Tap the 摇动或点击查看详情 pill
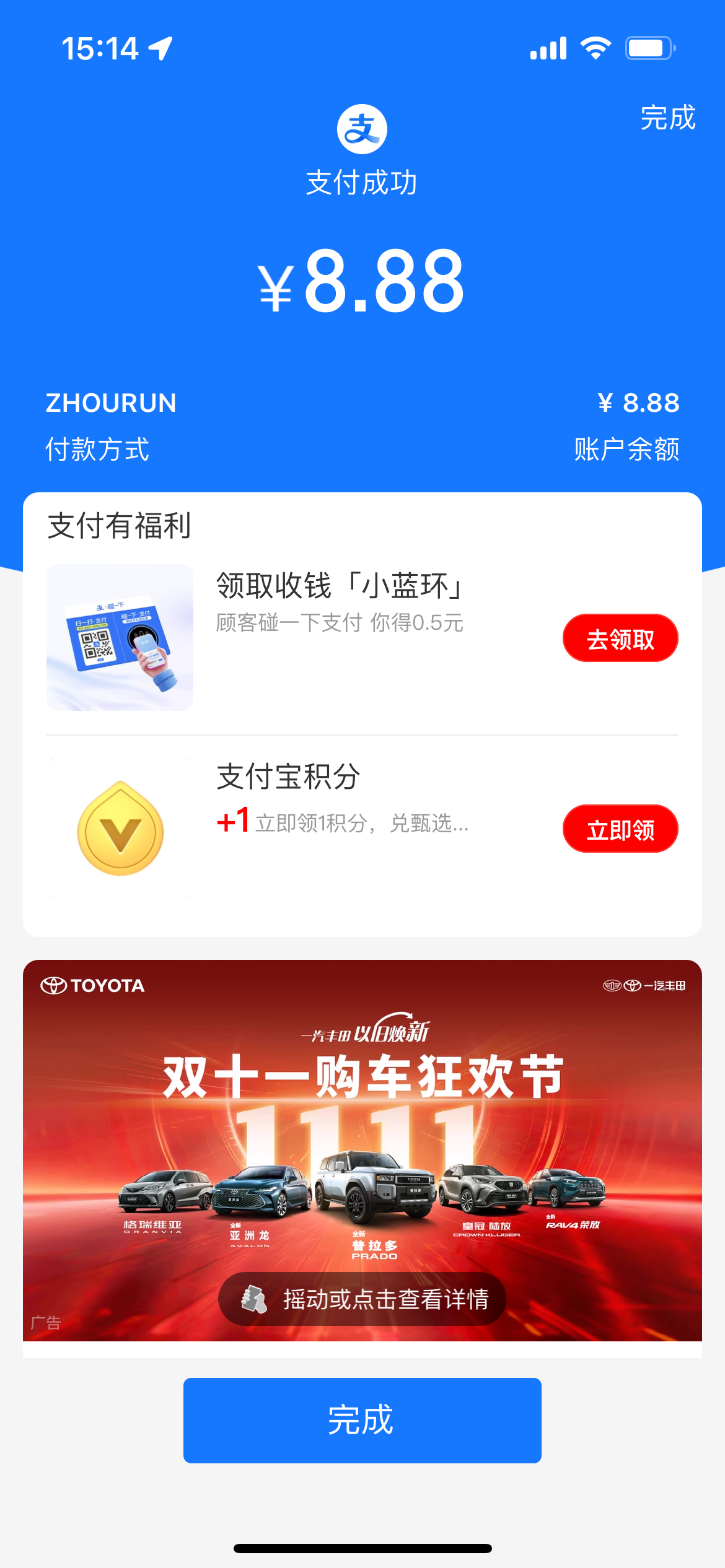 pos(362,1299)
